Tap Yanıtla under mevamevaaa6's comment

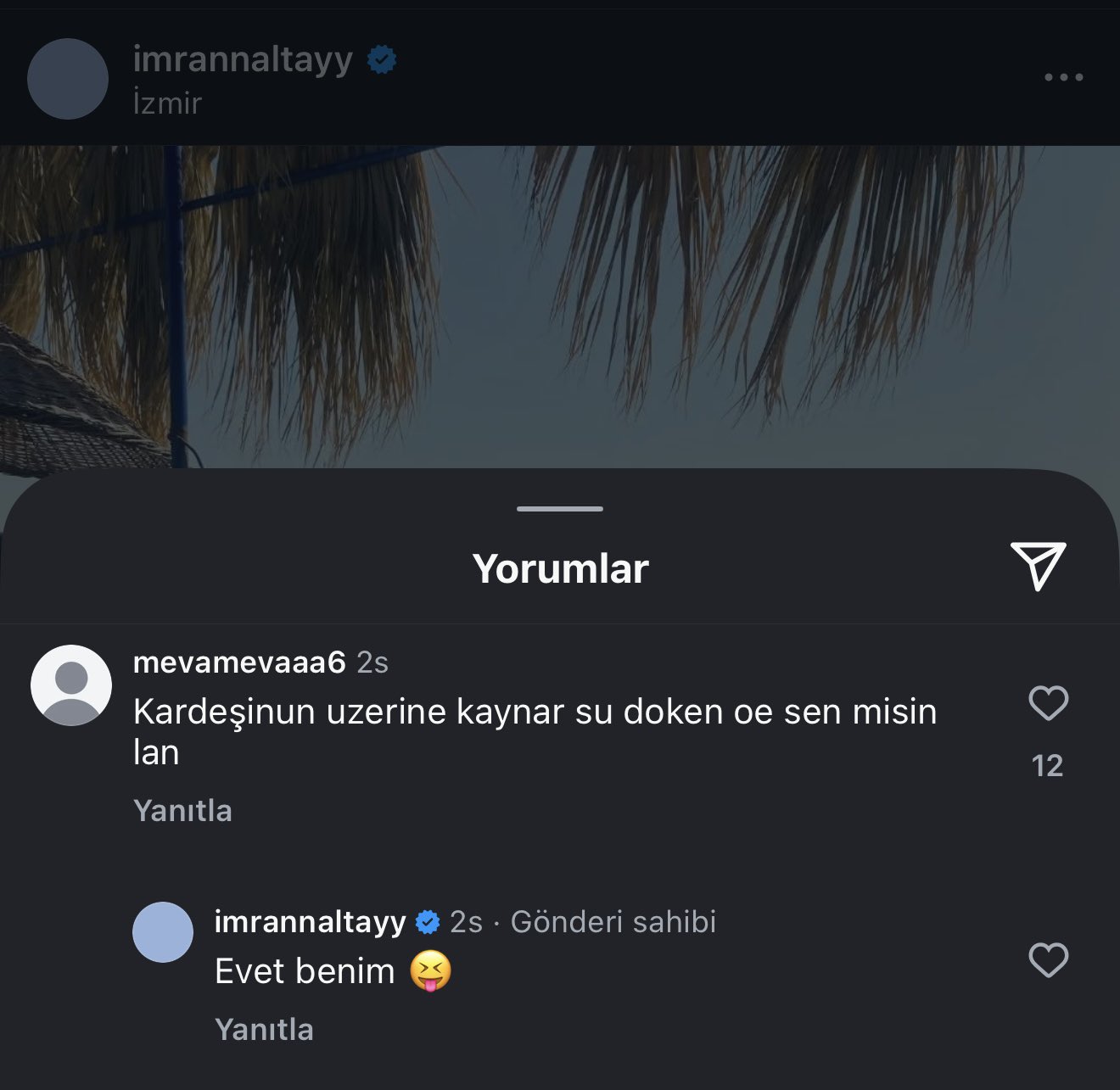(x=182, y=810)
